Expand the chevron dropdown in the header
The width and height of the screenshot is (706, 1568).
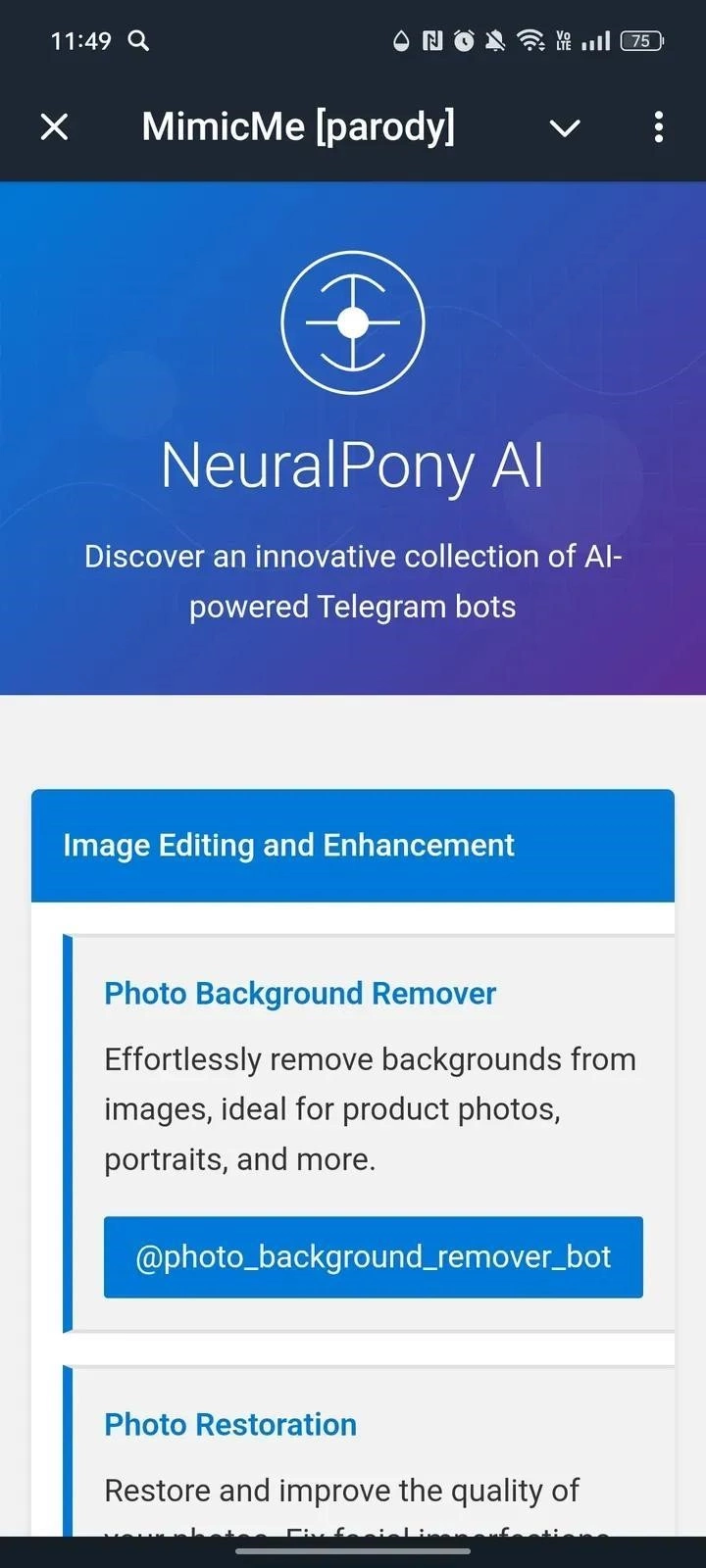click(565, 127)
